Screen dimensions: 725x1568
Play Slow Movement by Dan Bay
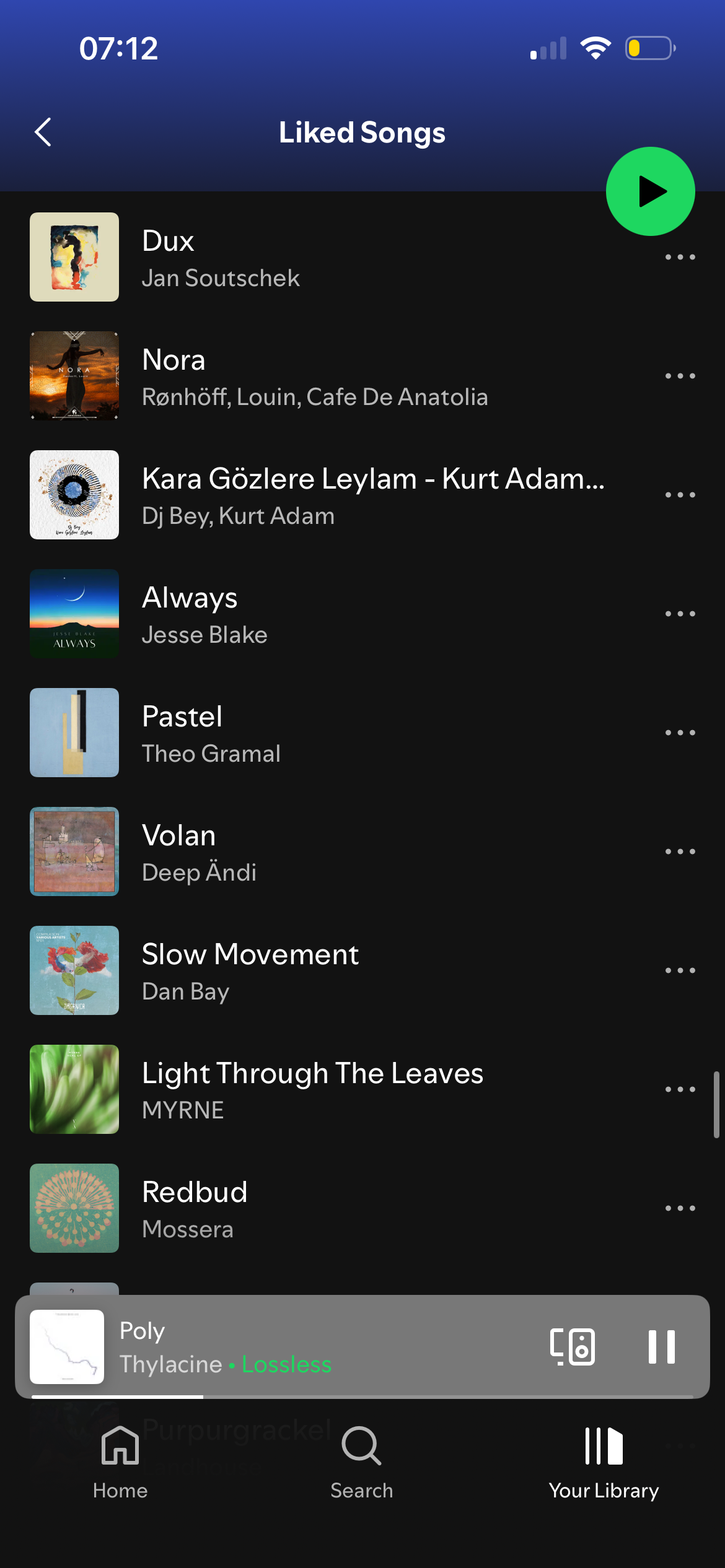310,970
